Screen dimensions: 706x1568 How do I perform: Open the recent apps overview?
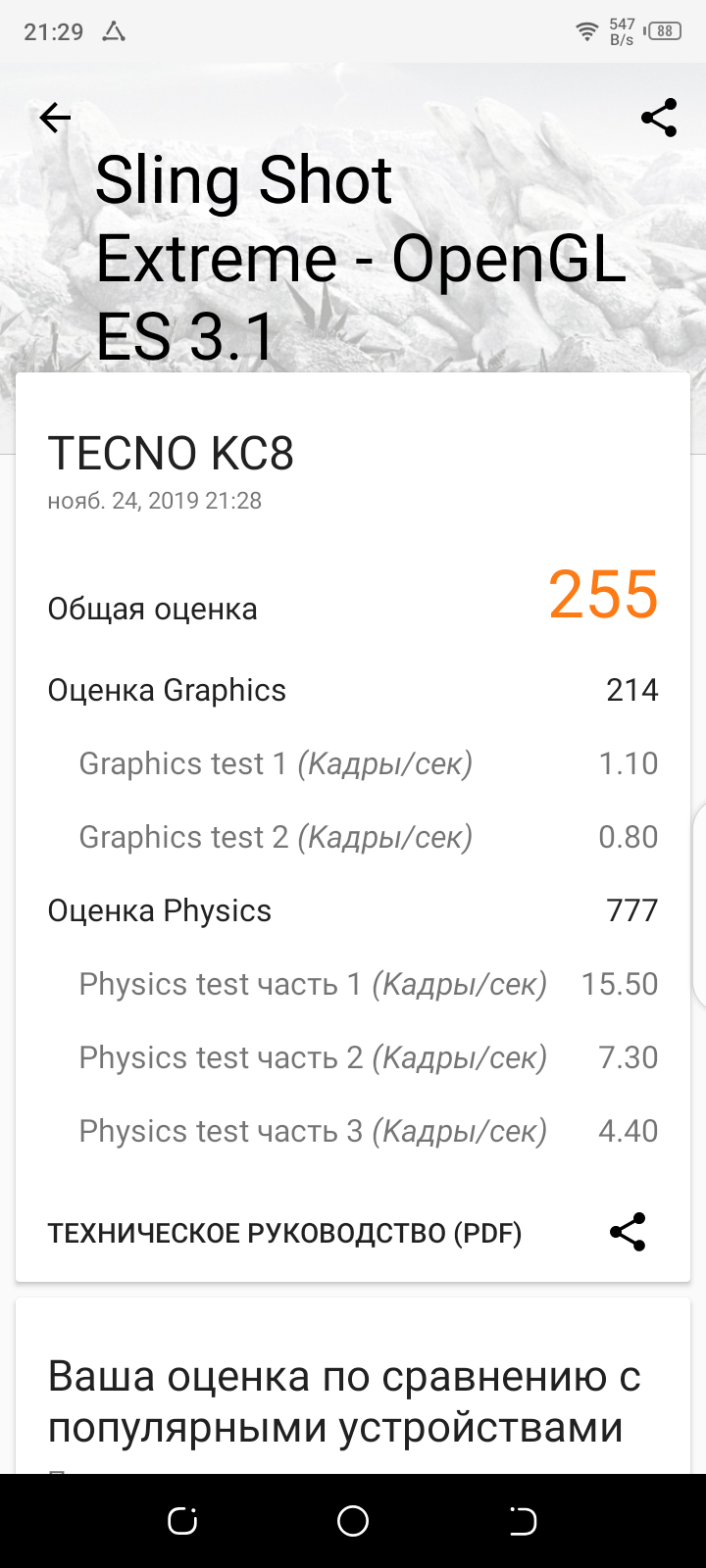point(183,1521)
